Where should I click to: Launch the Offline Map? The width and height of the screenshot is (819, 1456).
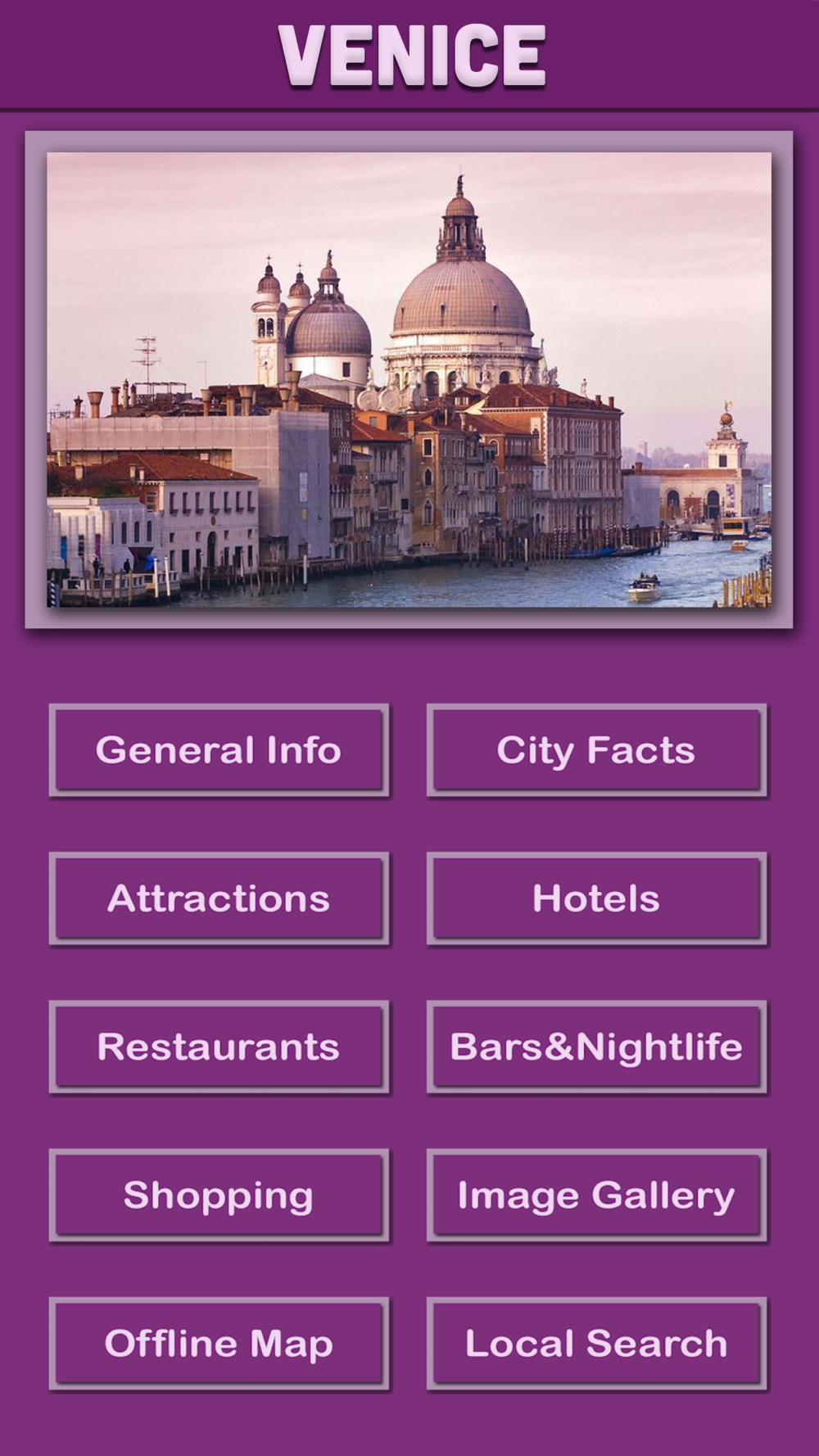(219, 1343)
